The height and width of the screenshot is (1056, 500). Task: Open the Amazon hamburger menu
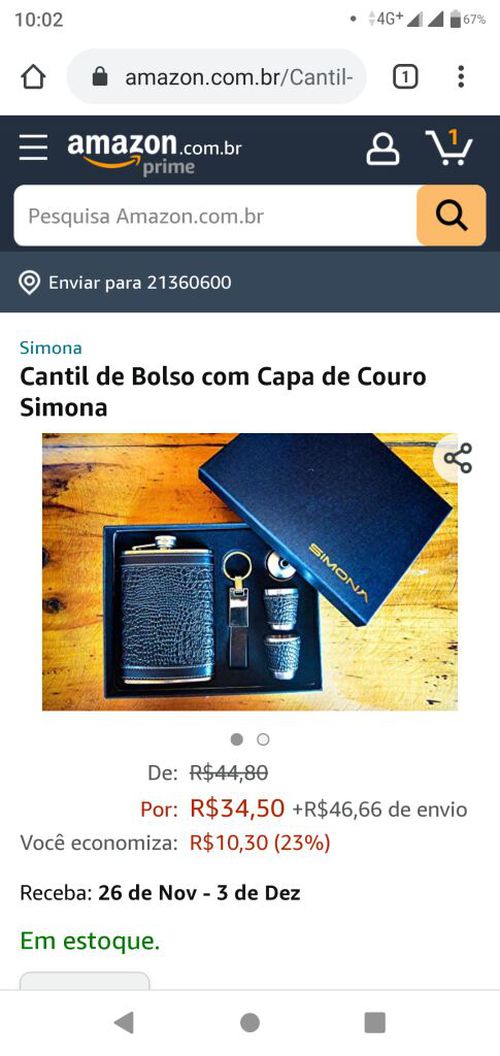(x=33, y=147)
